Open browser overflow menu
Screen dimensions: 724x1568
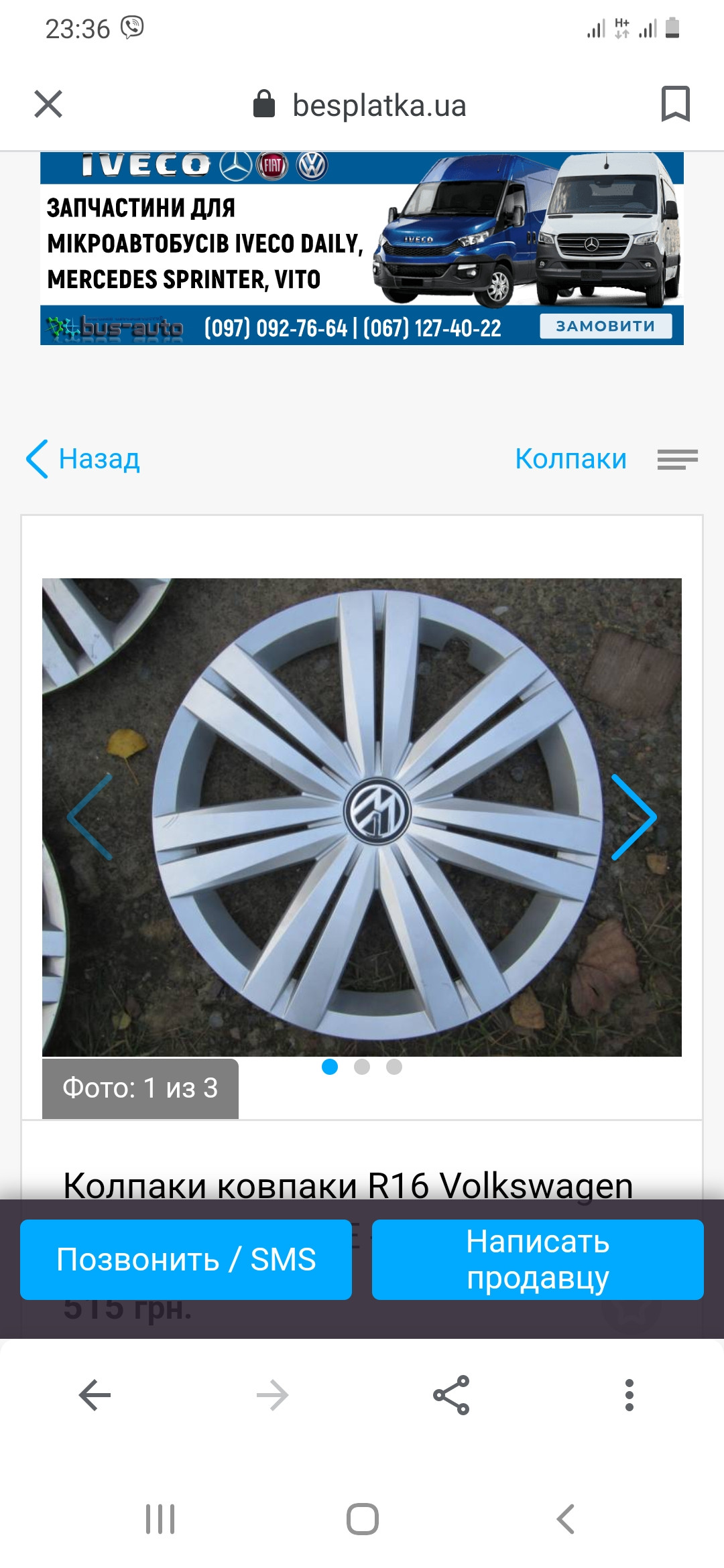[629, 1396]
